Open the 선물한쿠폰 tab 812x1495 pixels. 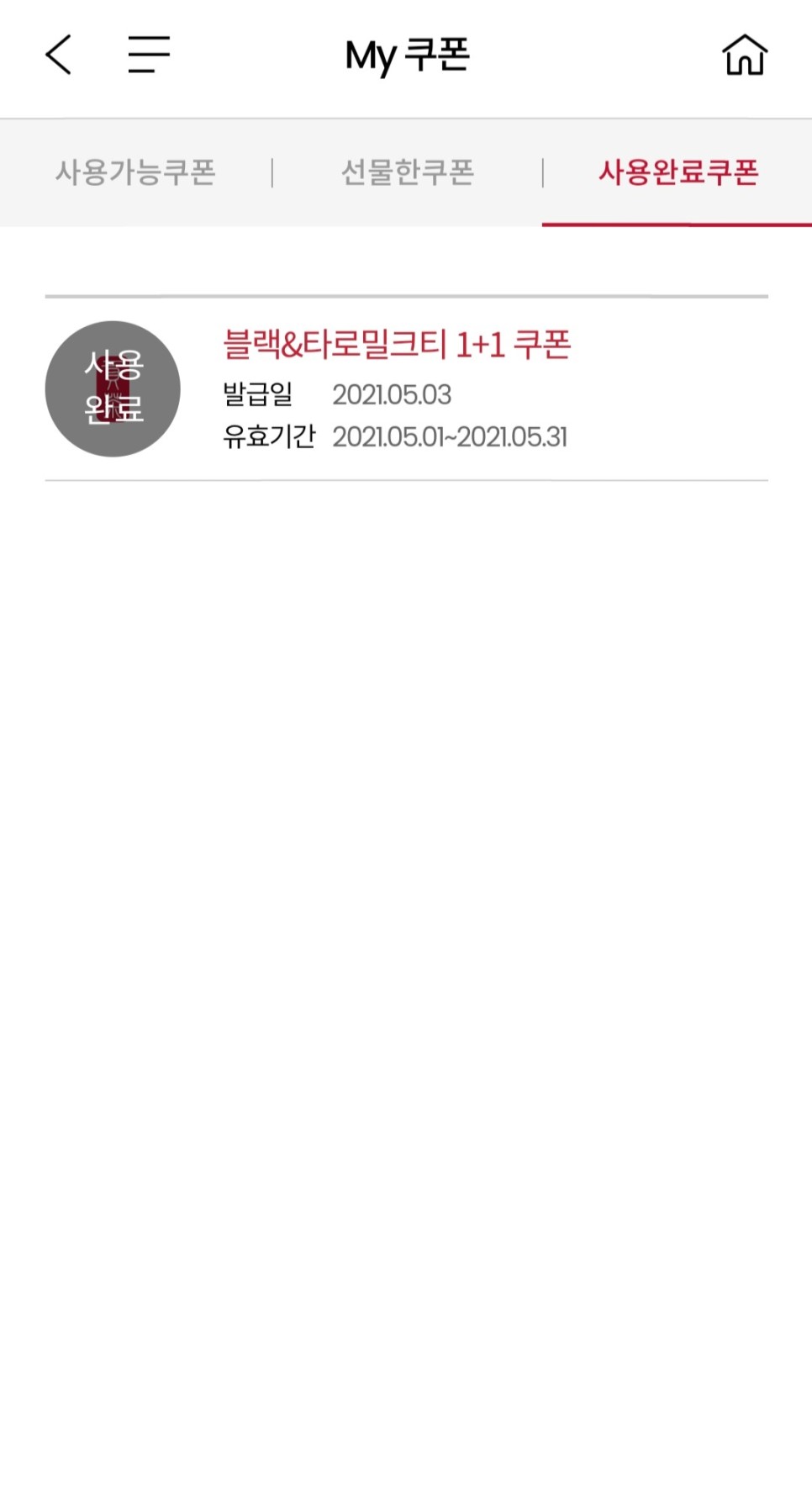pos(407,173)
